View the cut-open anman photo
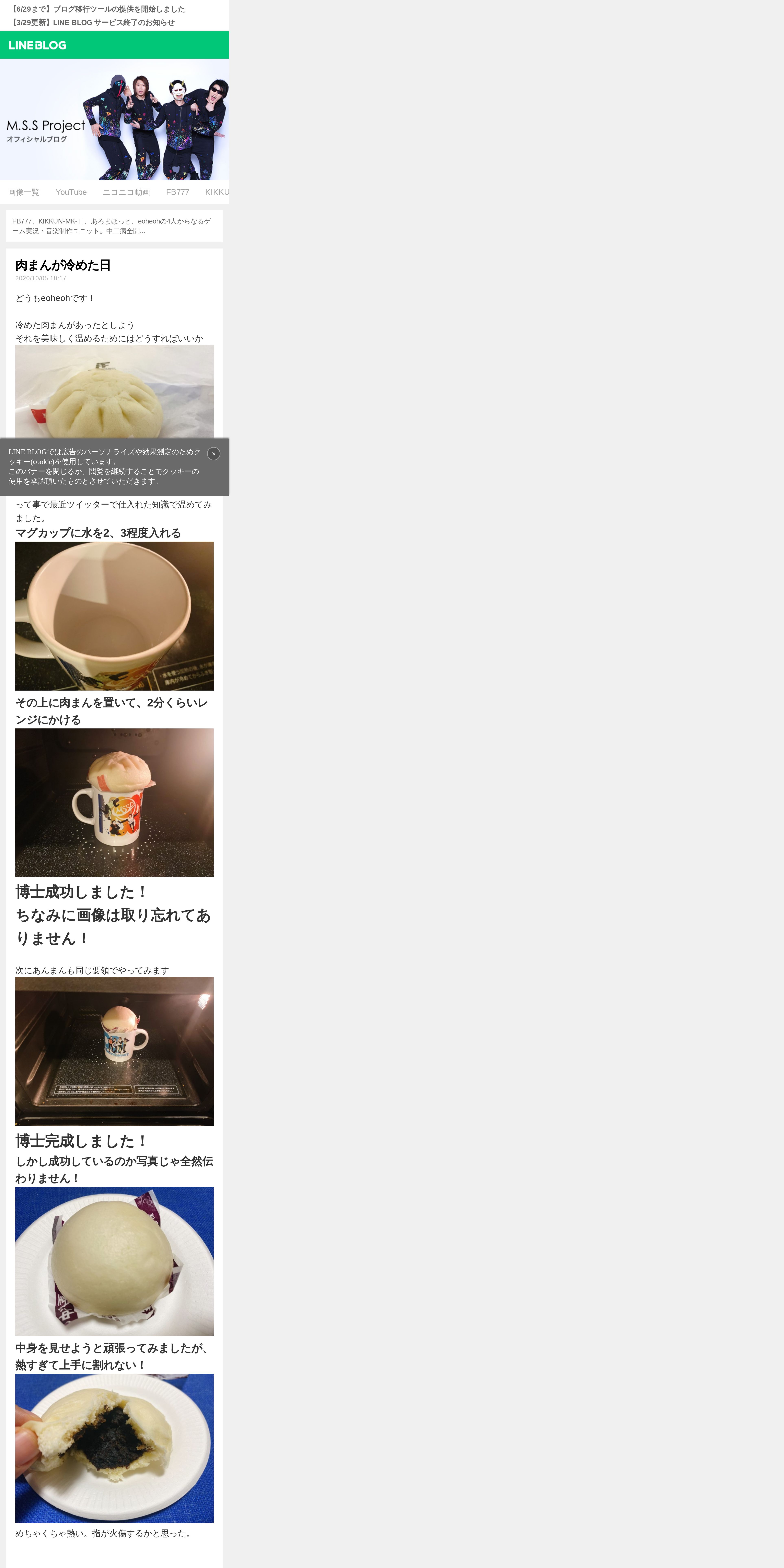 tap(114, 1448)
